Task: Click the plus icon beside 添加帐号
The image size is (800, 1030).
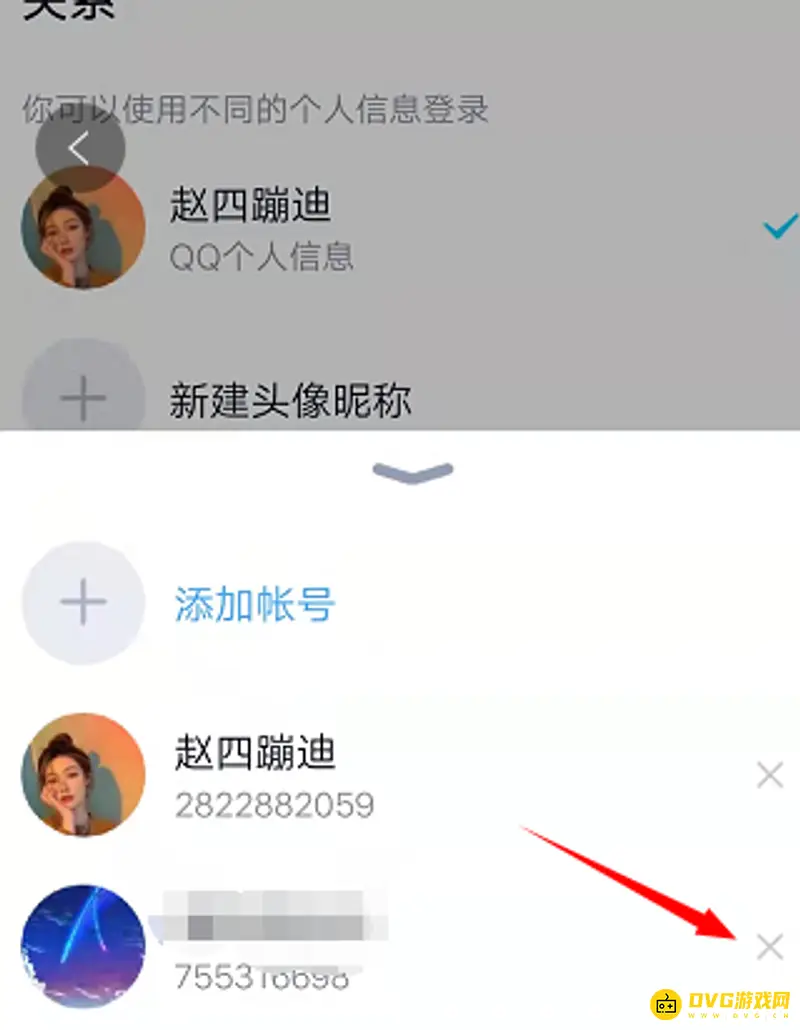Action: click(82, 602)
